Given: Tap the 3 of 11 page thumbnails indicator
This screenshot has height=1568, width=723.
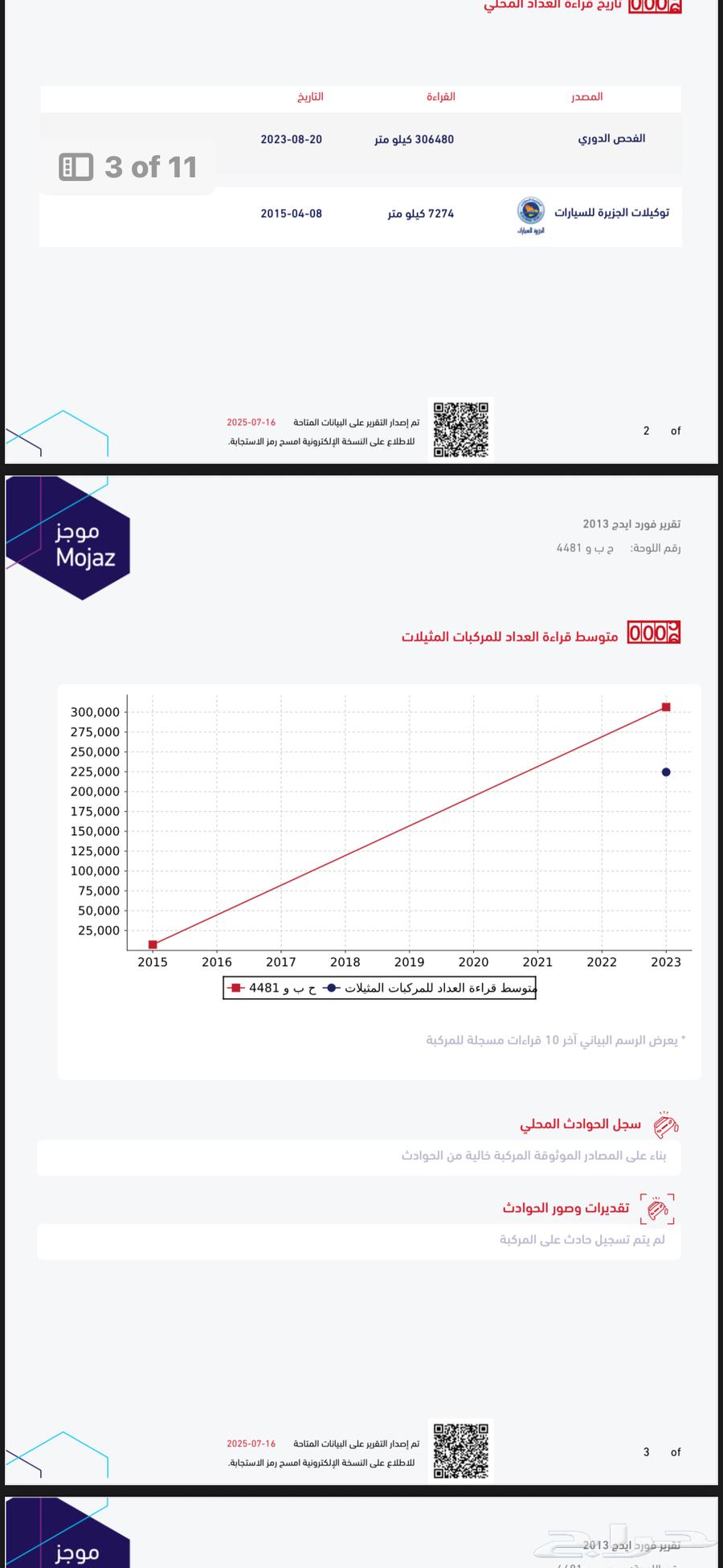Looking at the screenshot, I should (128, 167).
